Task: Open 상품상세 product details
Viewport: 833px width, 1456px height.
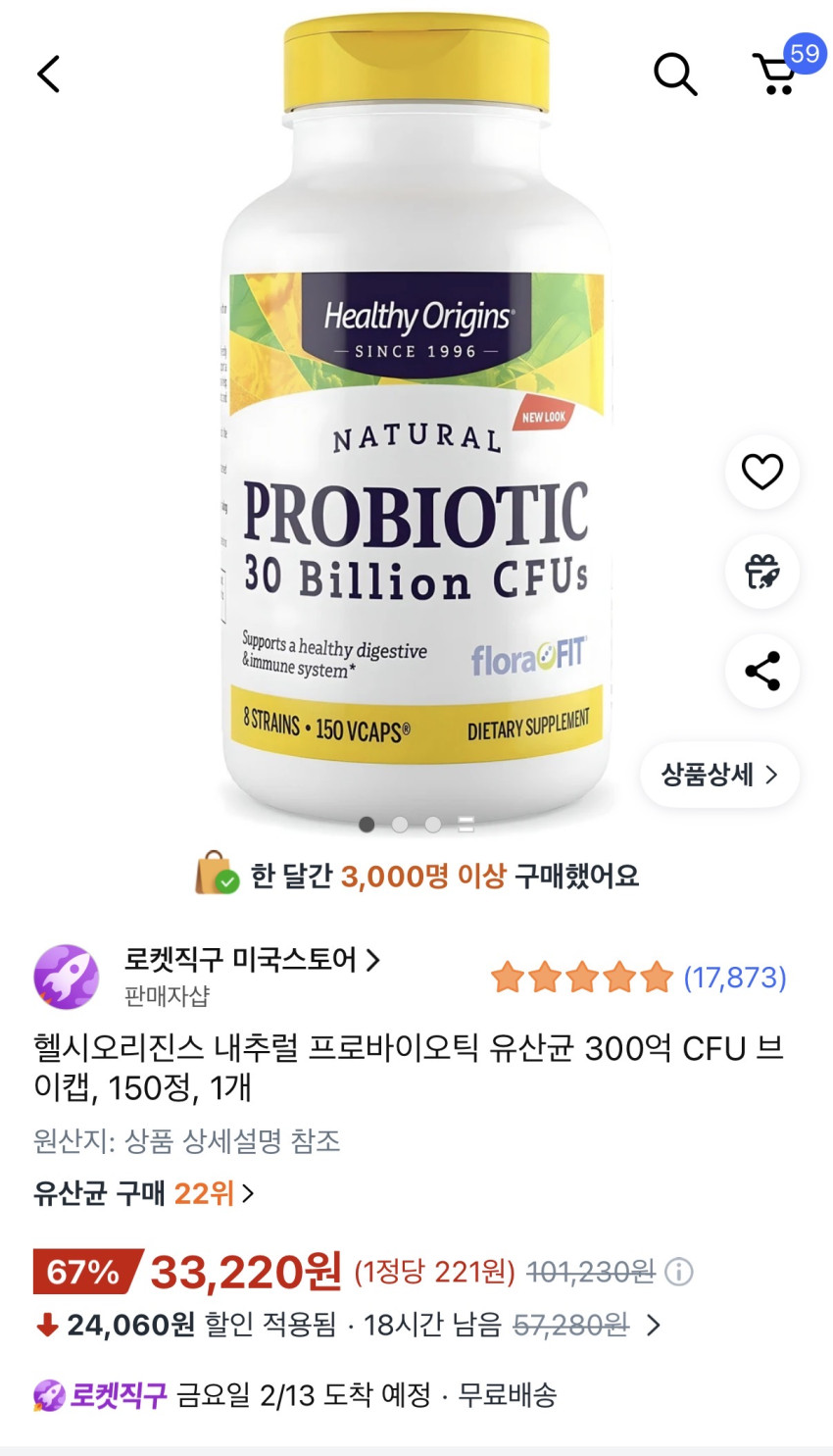Action: (719, 775)
